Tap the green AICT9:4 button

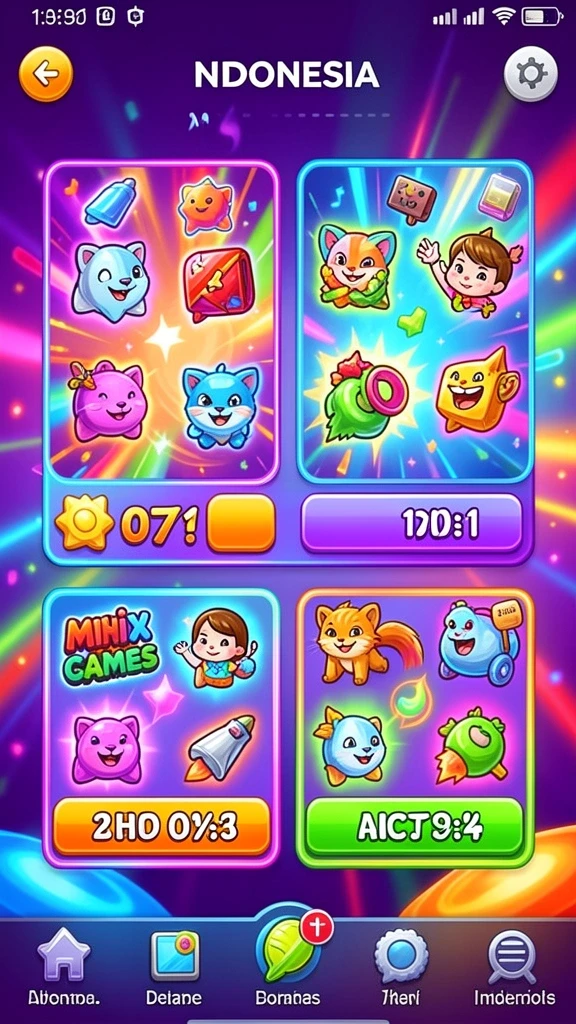pyautogui.click(x=415, y=827)
